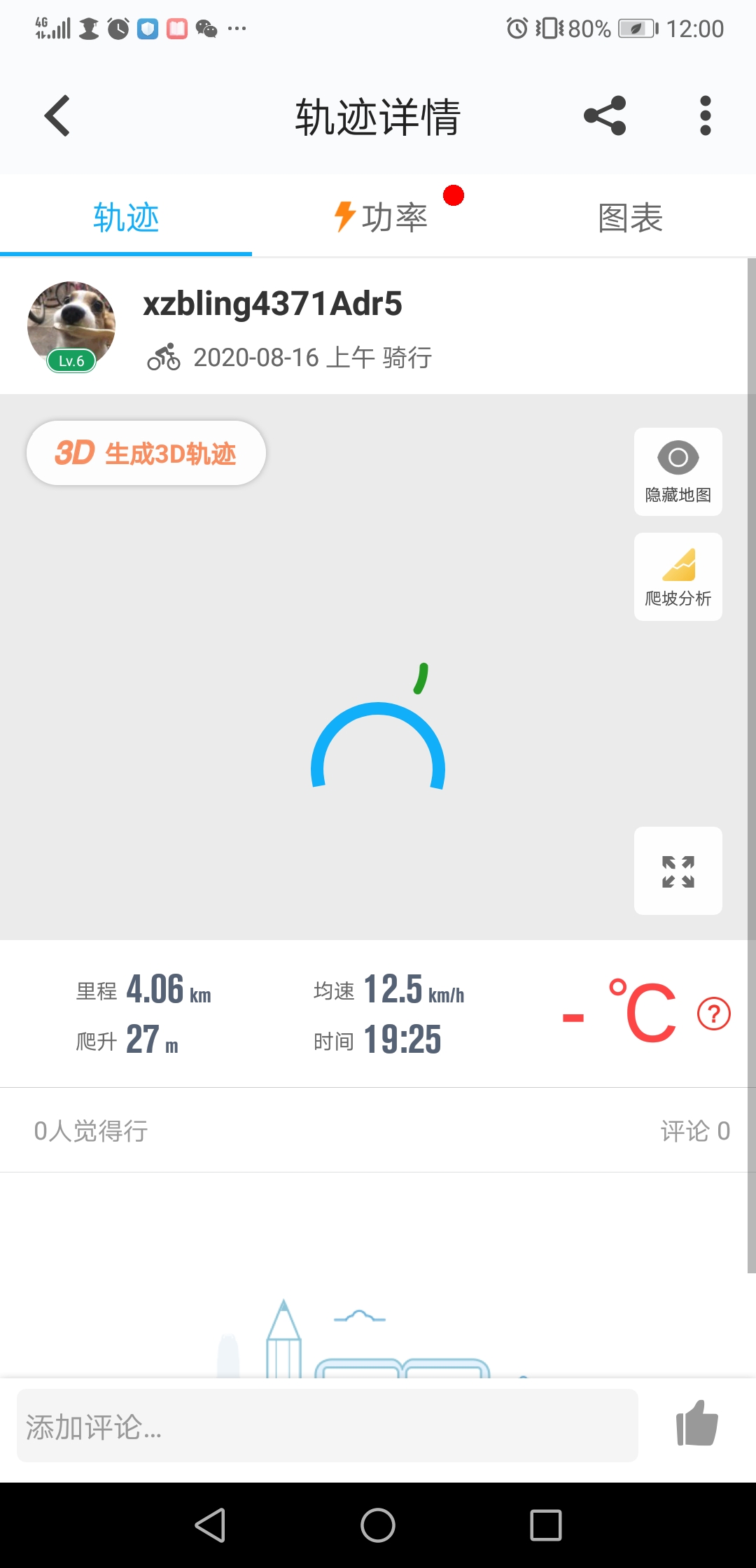Tap the 添加评论 comment field

coord(327,1426)
